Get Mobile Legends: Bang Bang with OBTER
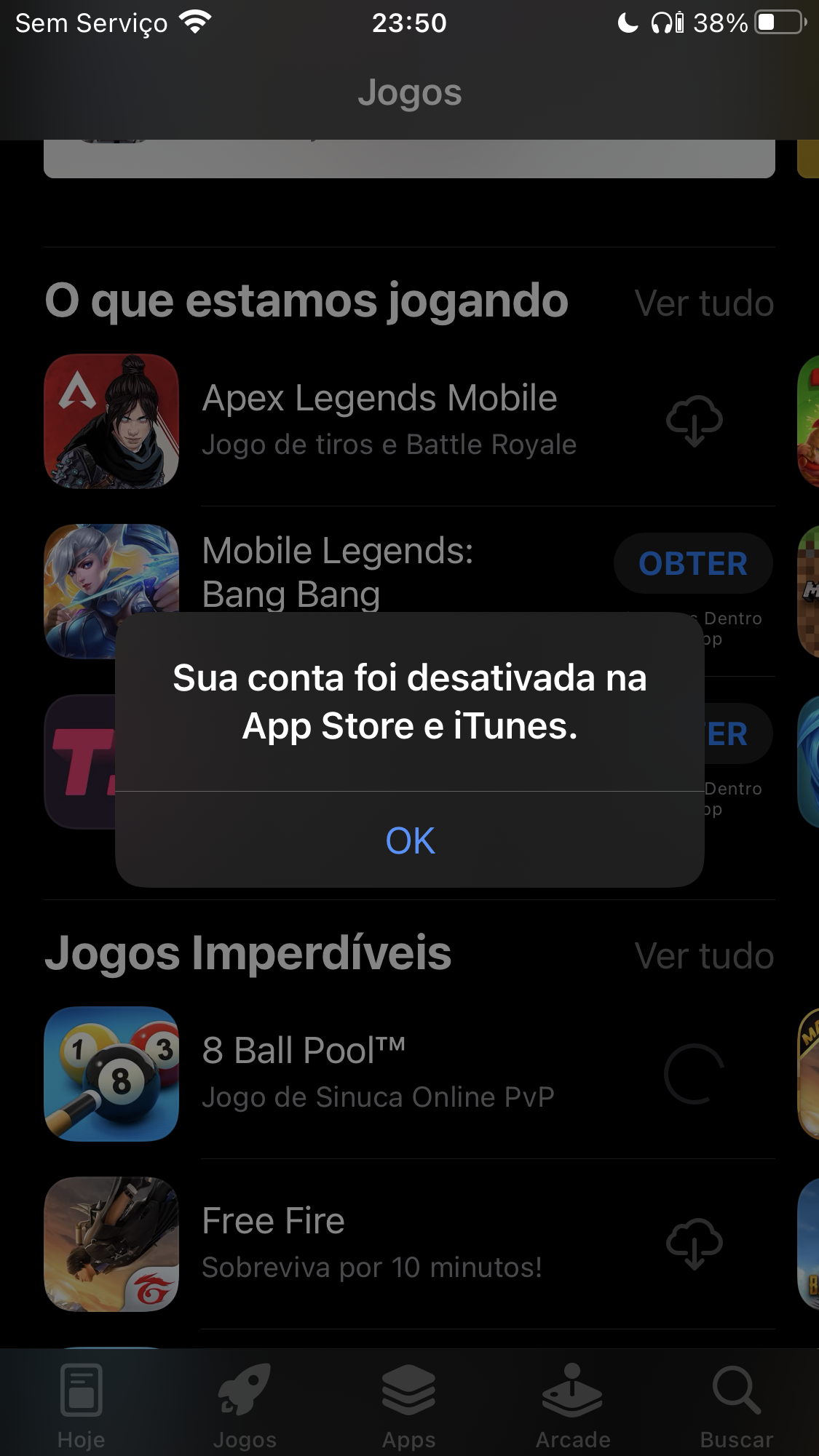Viewport: 819px width, 1456px height. [x=693, y=564]
